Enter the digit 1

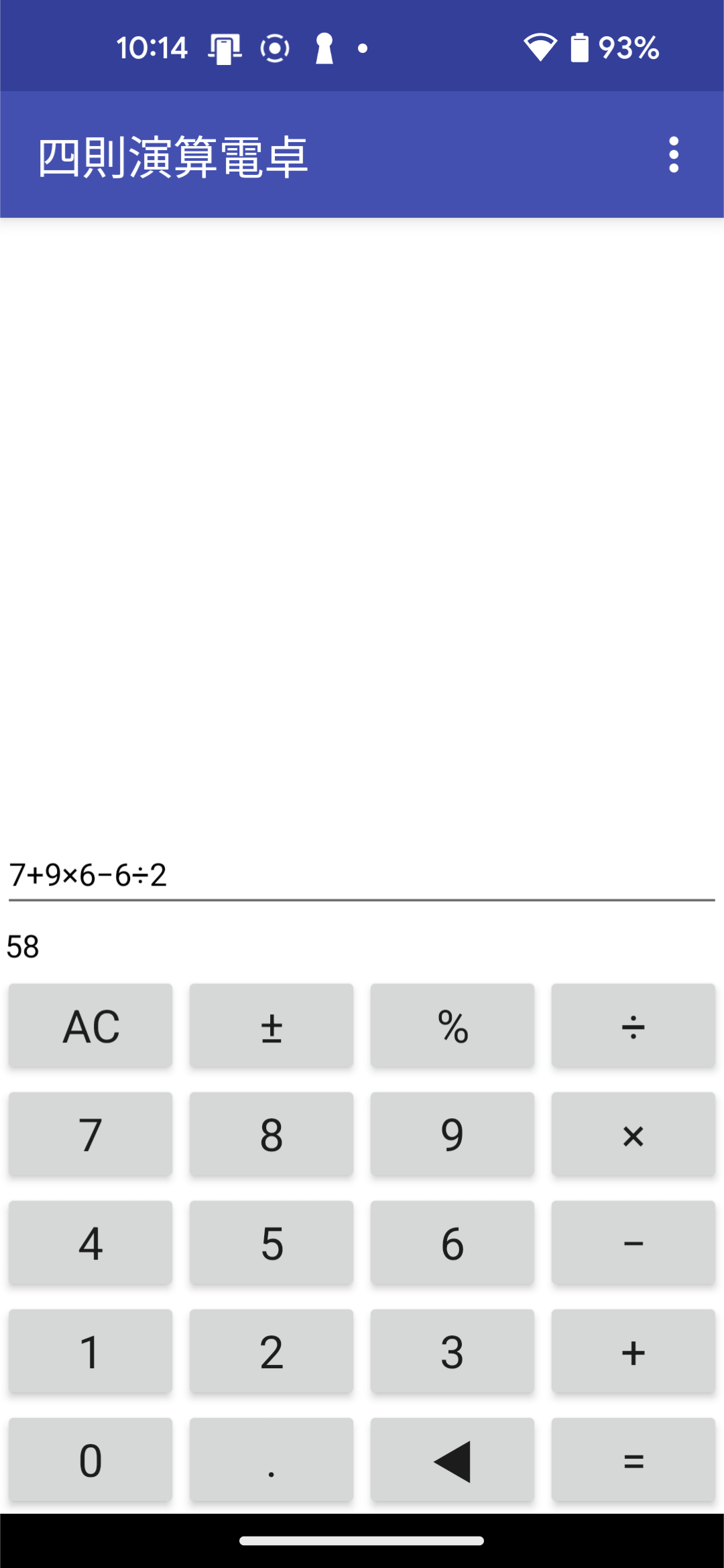pyautogui.click(x=90, y=1351)
